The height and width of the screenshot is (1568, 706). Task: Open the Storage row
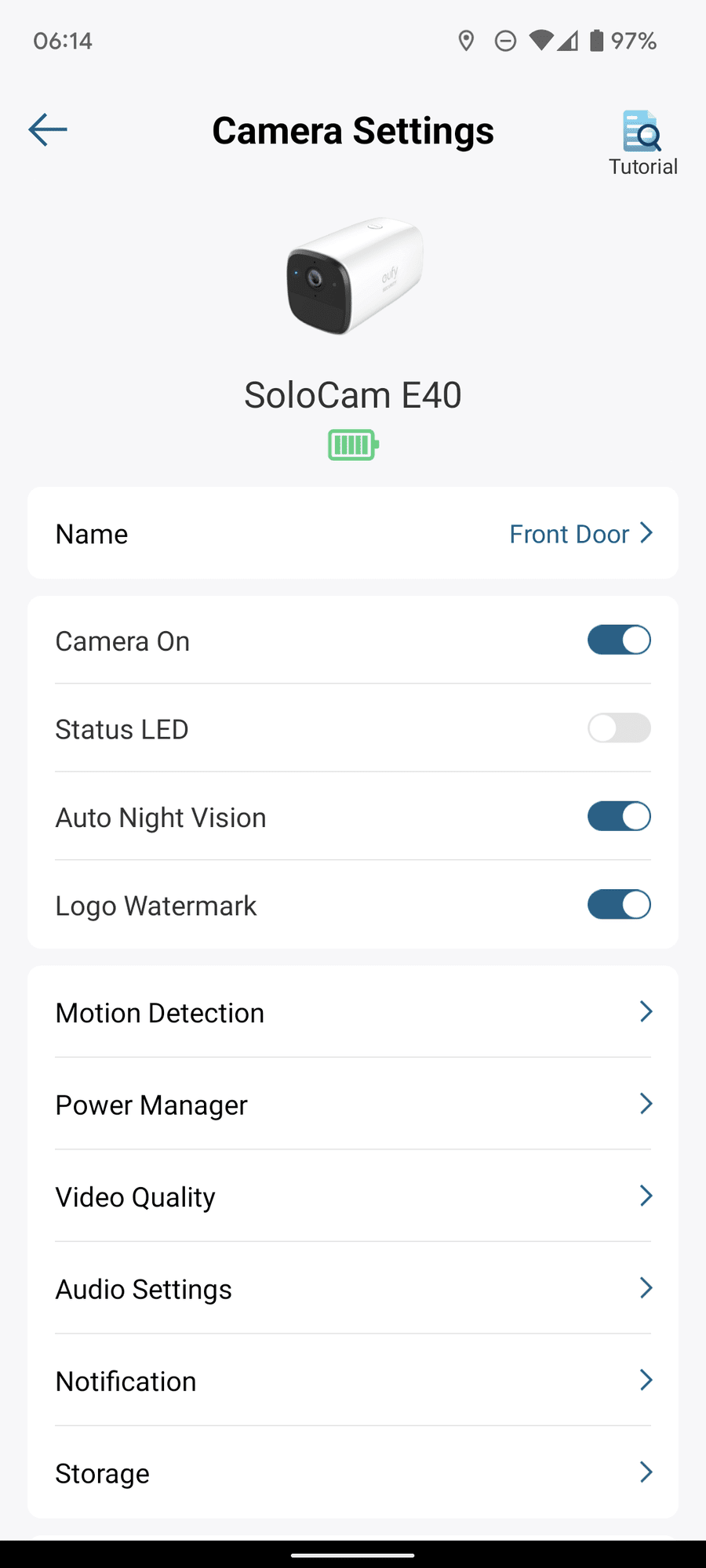[x=353, y=1473]
